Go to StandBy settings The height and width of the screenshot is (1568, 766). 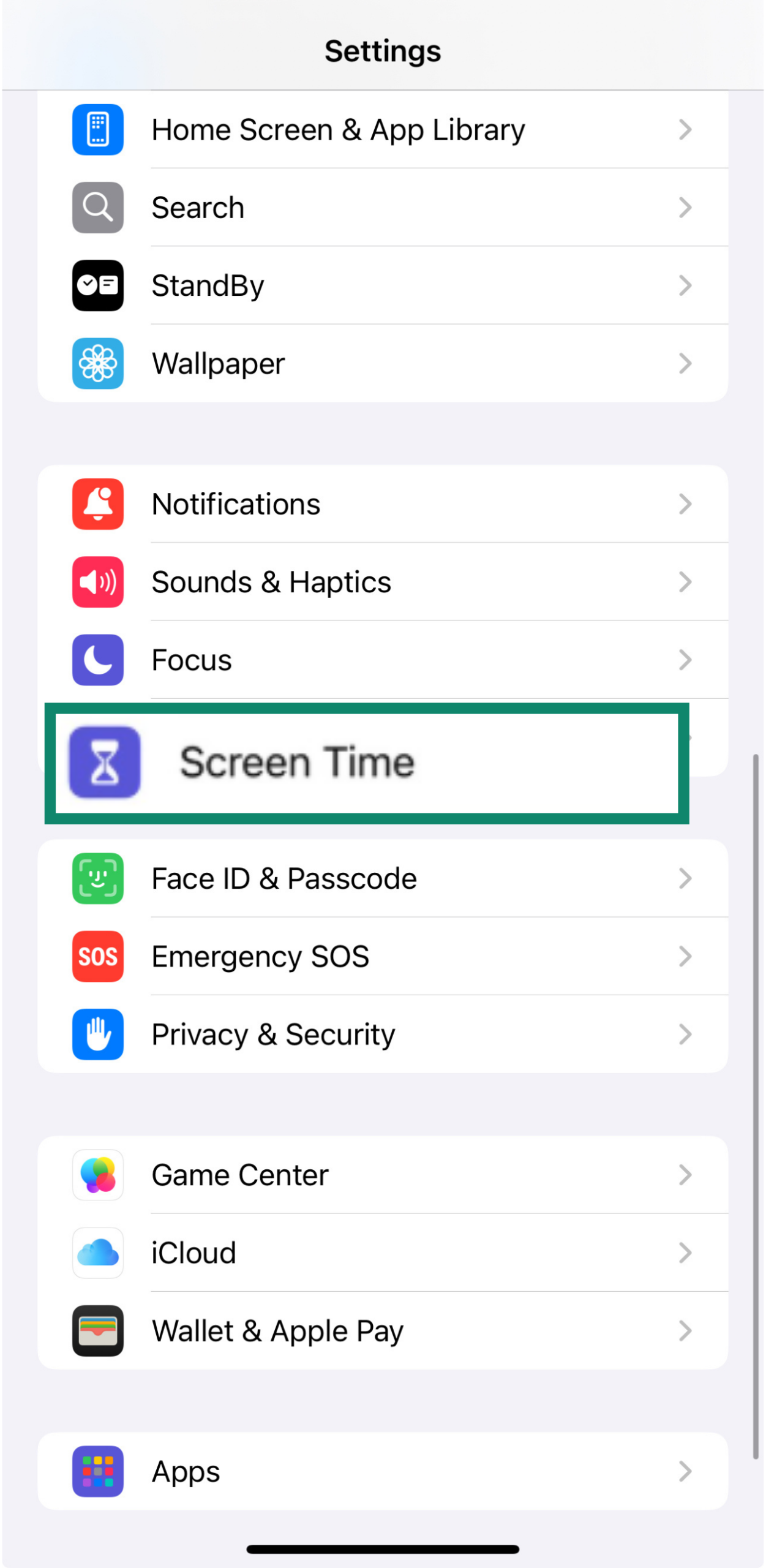(383, 285)
